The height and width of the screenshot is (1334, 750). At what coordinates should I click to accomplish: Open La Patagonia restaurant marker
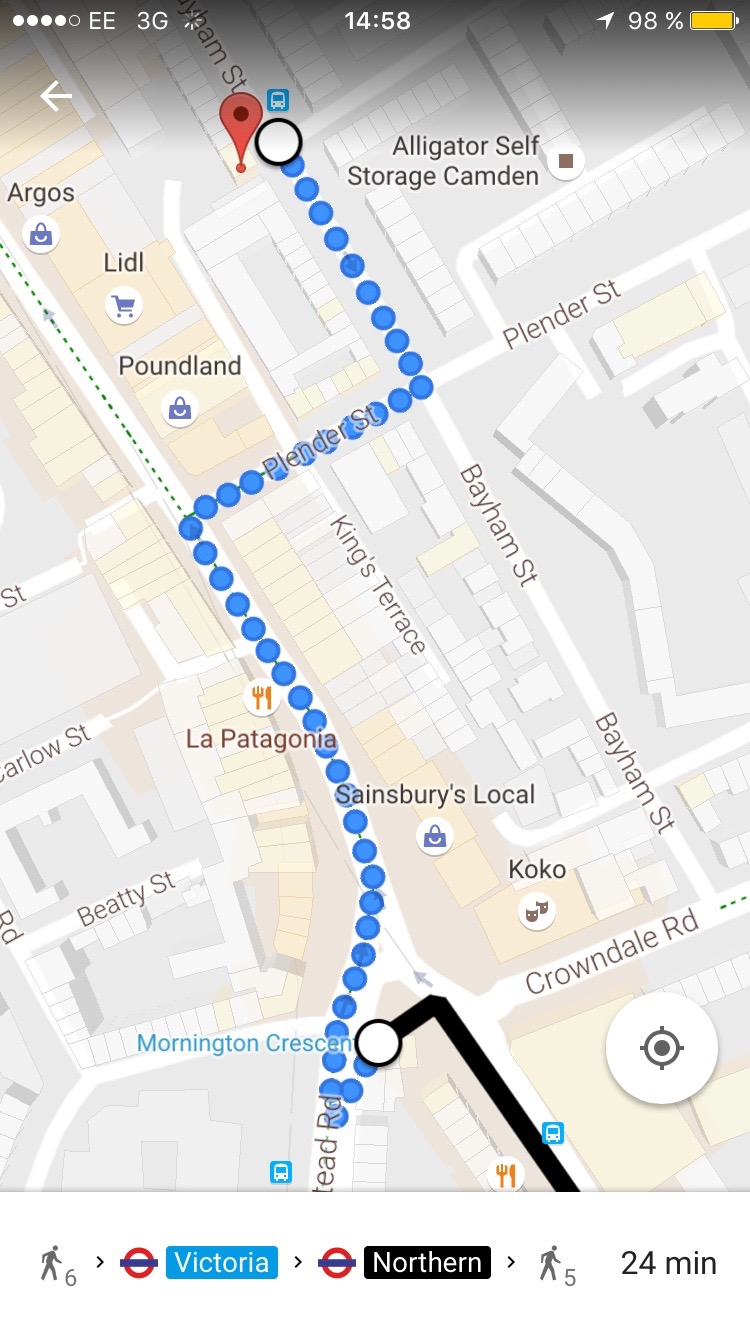point(260,697)
